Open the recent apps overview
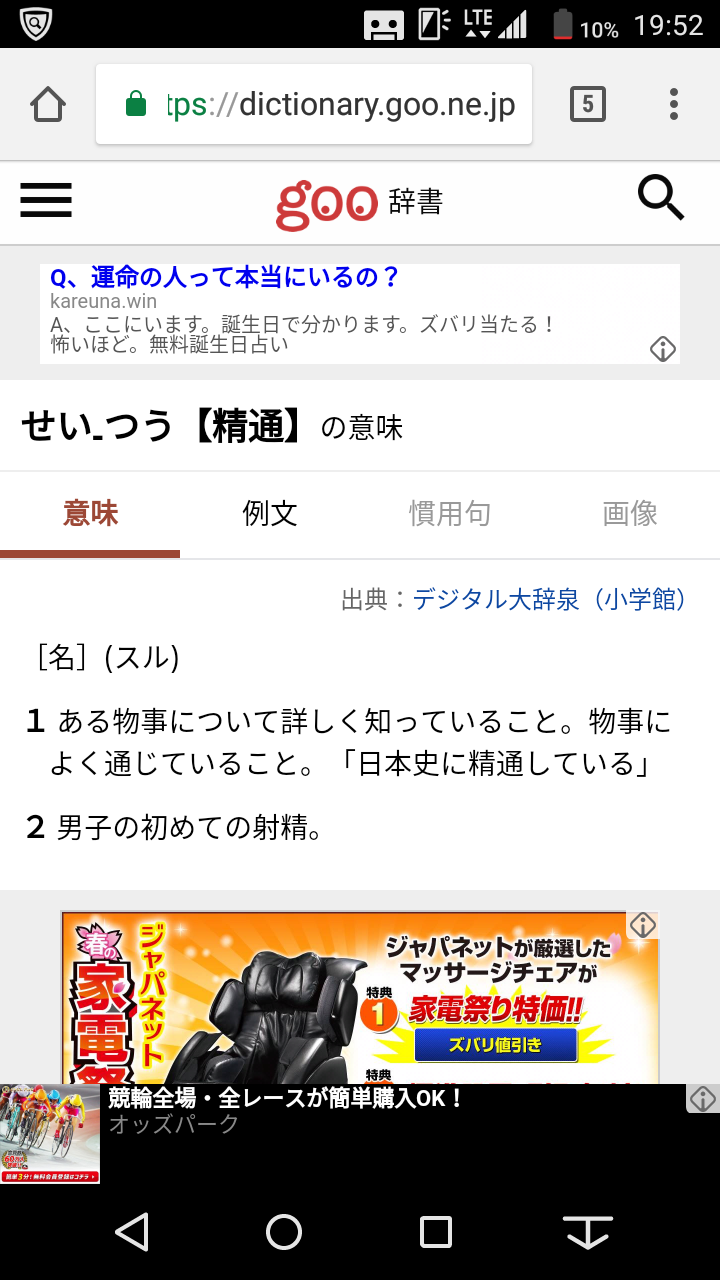This screenshot has height=1280, width=720. coord(436,1232)
